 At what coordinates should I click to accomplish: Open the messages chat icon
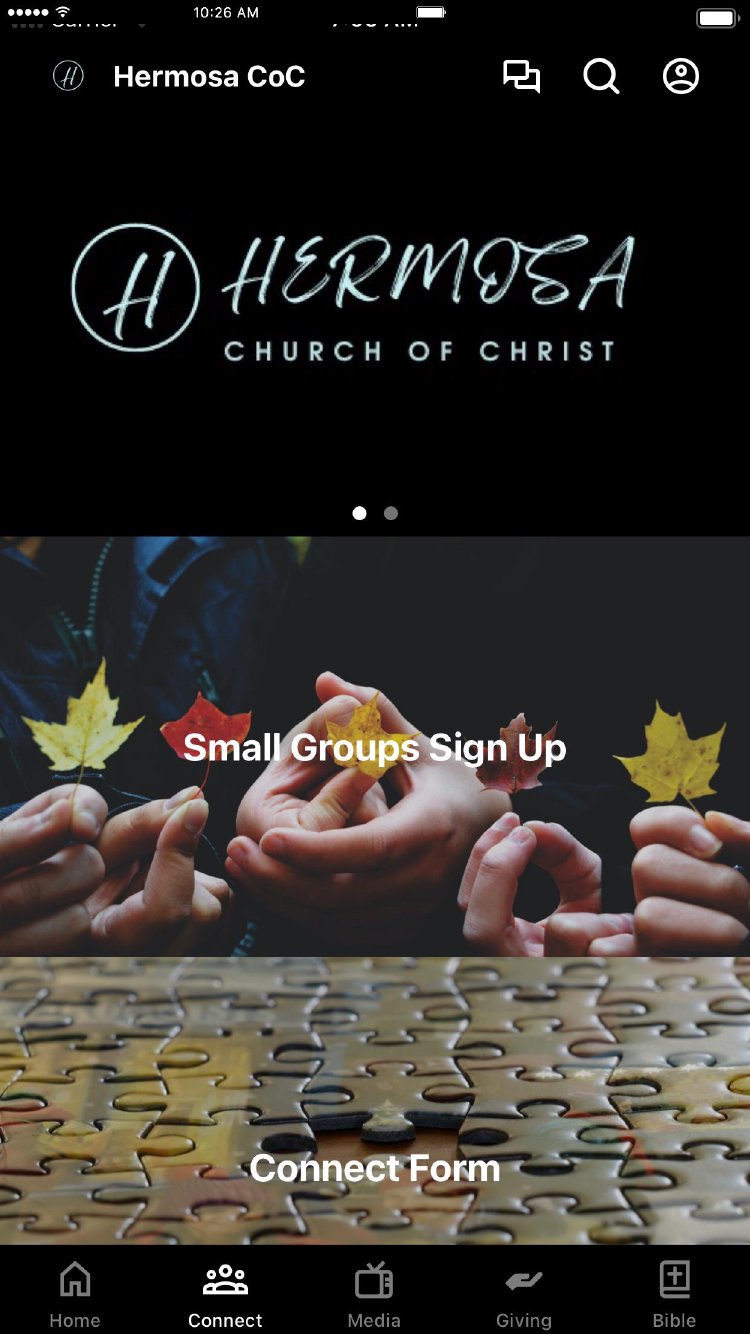(x=521, y=77)
